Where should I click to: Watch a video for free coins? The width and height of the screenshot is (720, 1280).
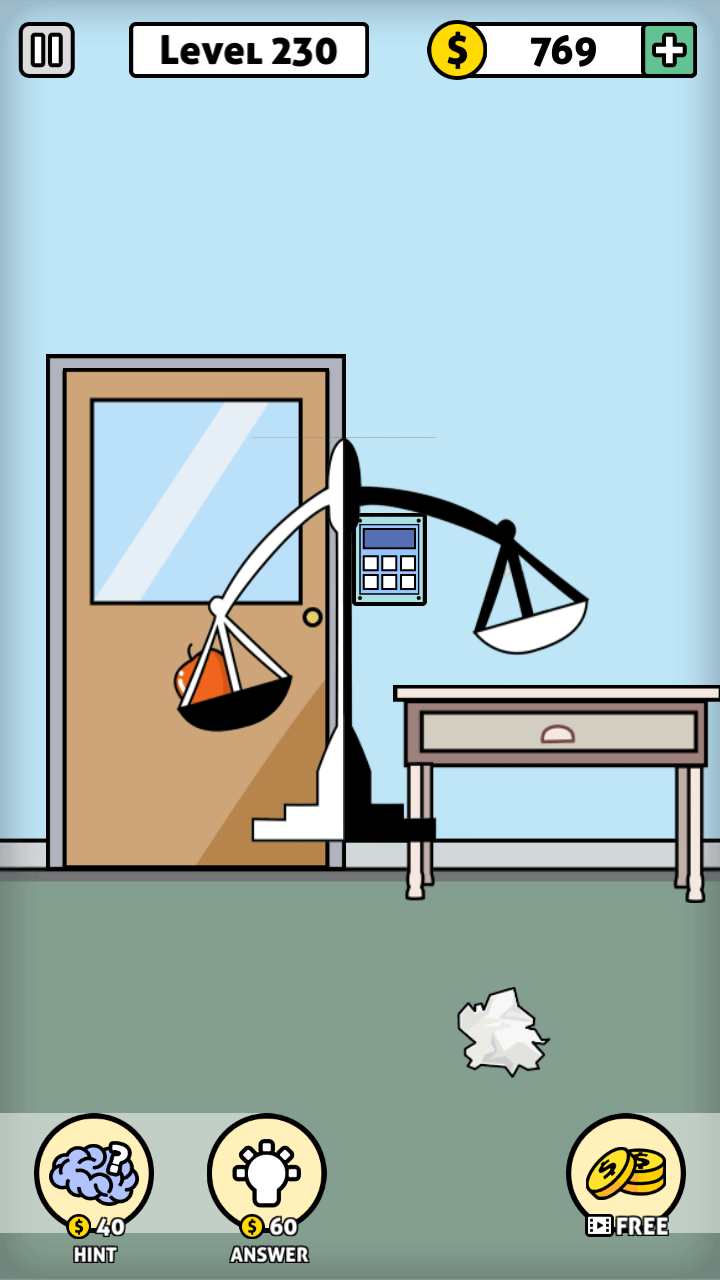(x=626, y=1175)
